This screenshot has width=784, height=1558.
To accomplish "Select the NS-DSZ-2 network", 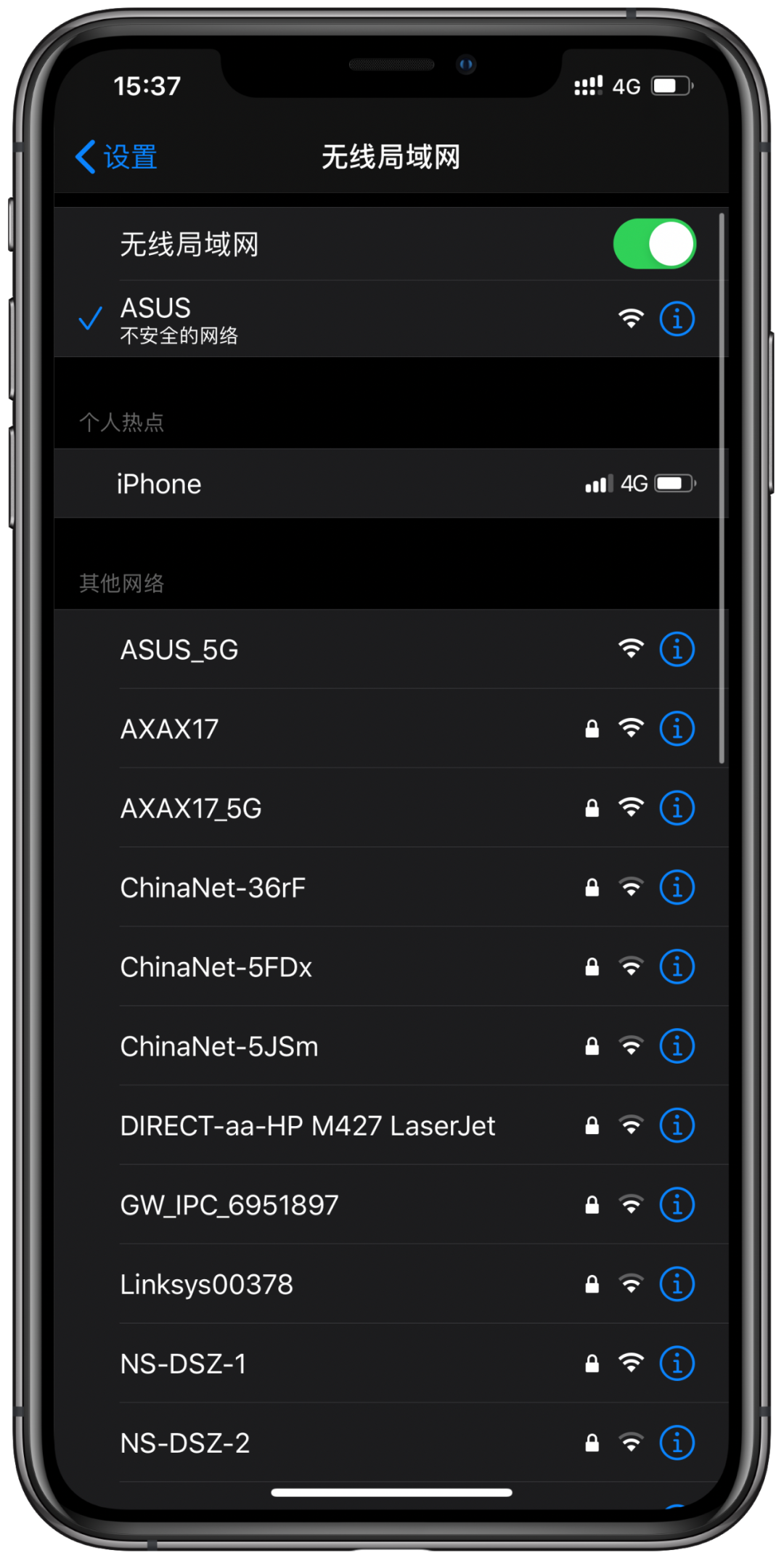I will point(185,1443).
